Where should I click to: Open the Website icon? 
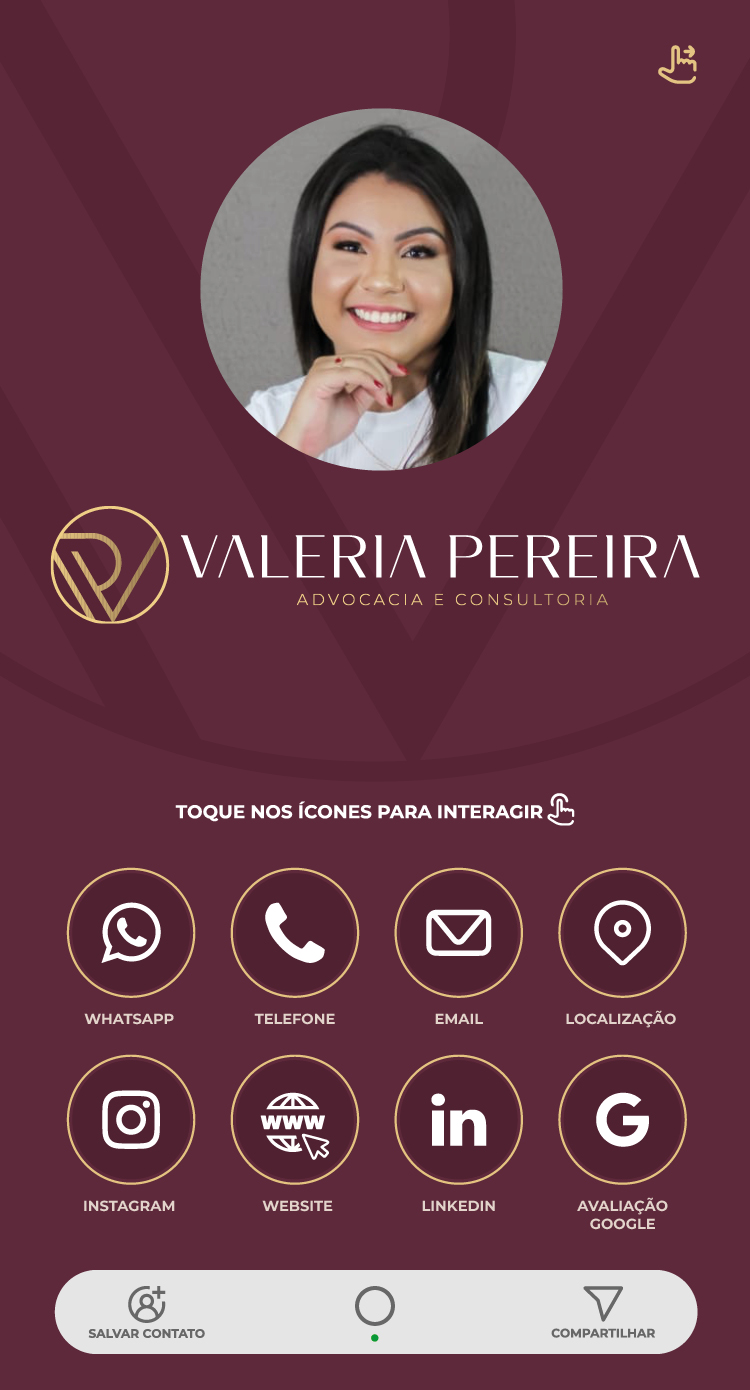295,1119
